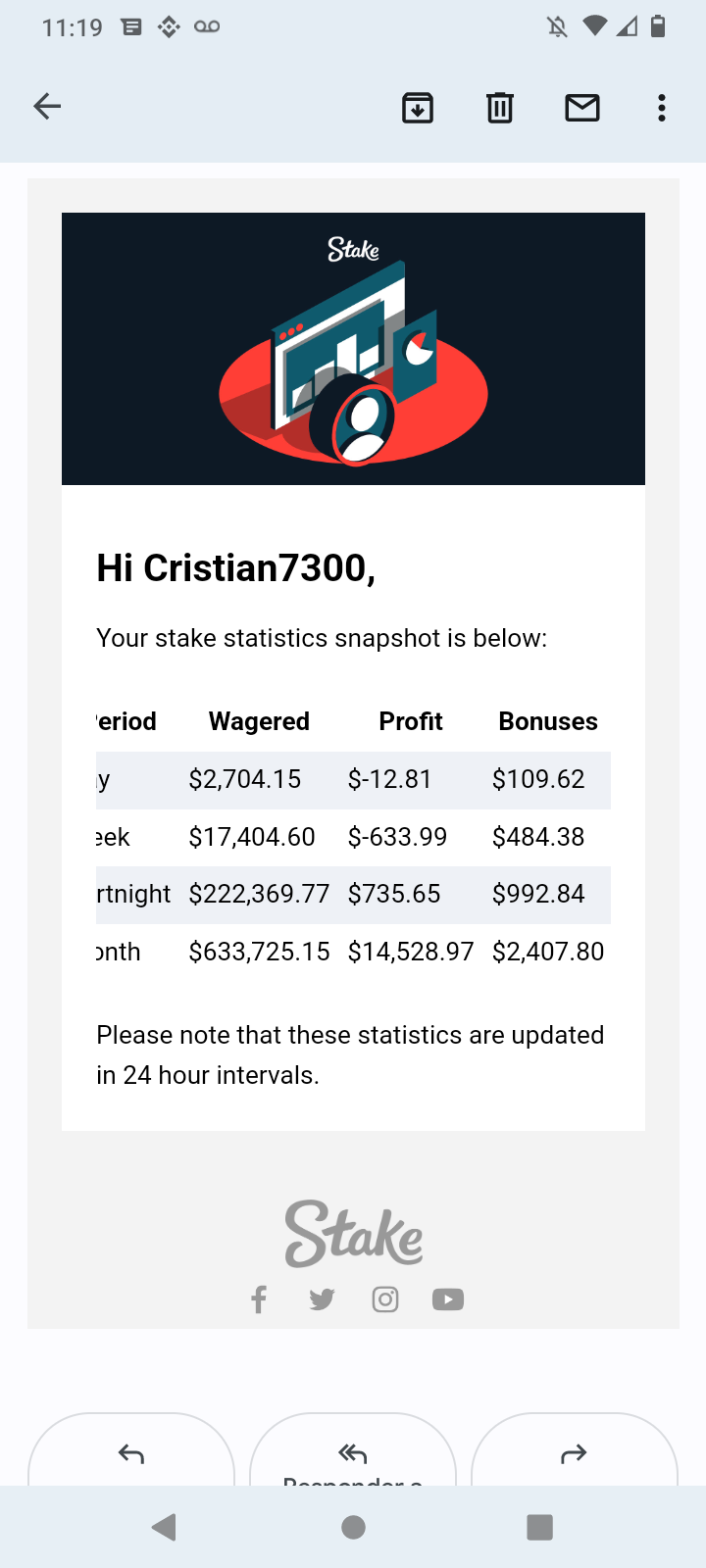Screen dimensions: 706x1568
Task: Open the three-dot overflow menu
Action: click(662, 108)
